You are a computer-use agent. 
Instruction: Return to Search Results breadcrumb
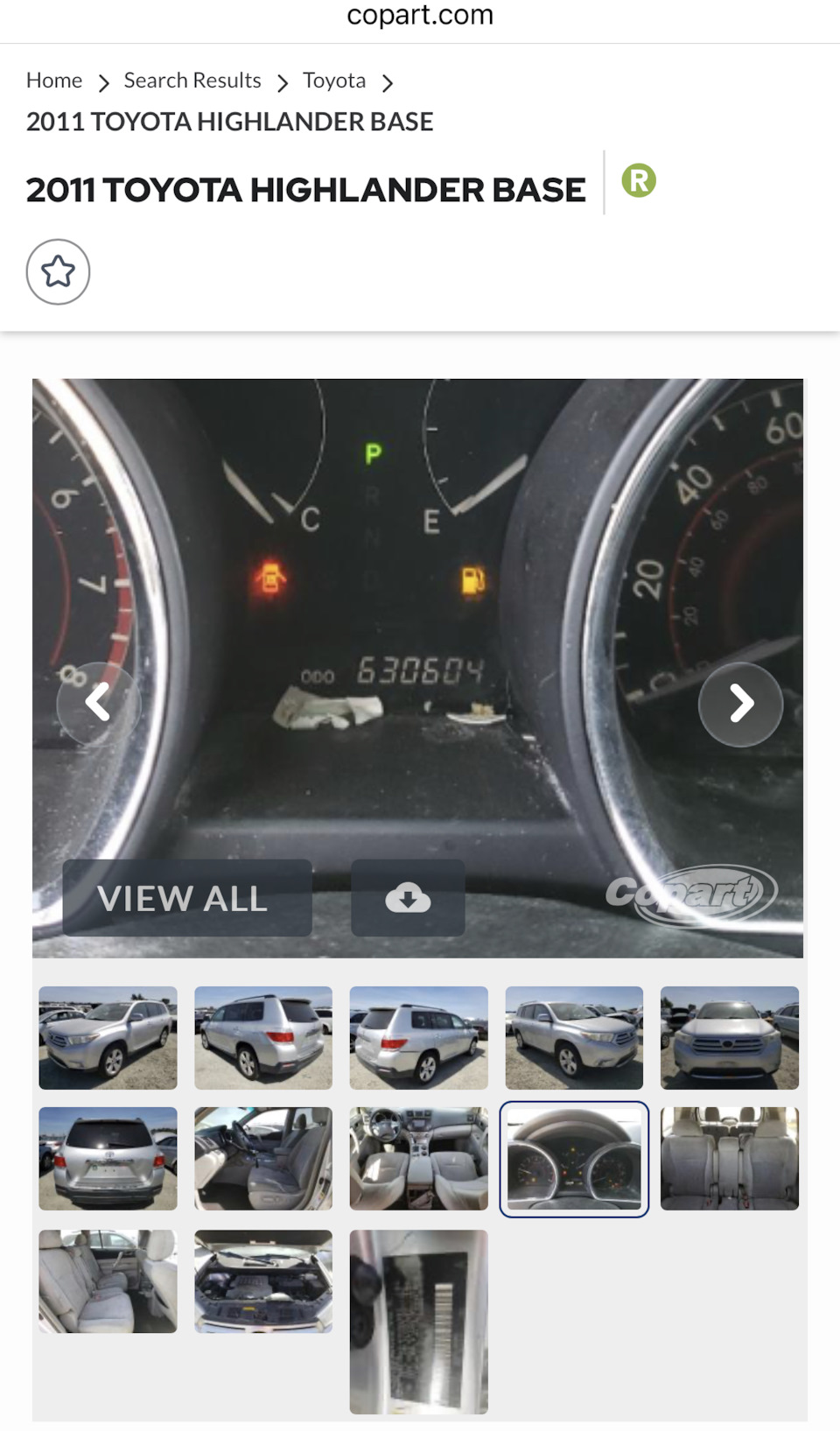tap(192, 81)
